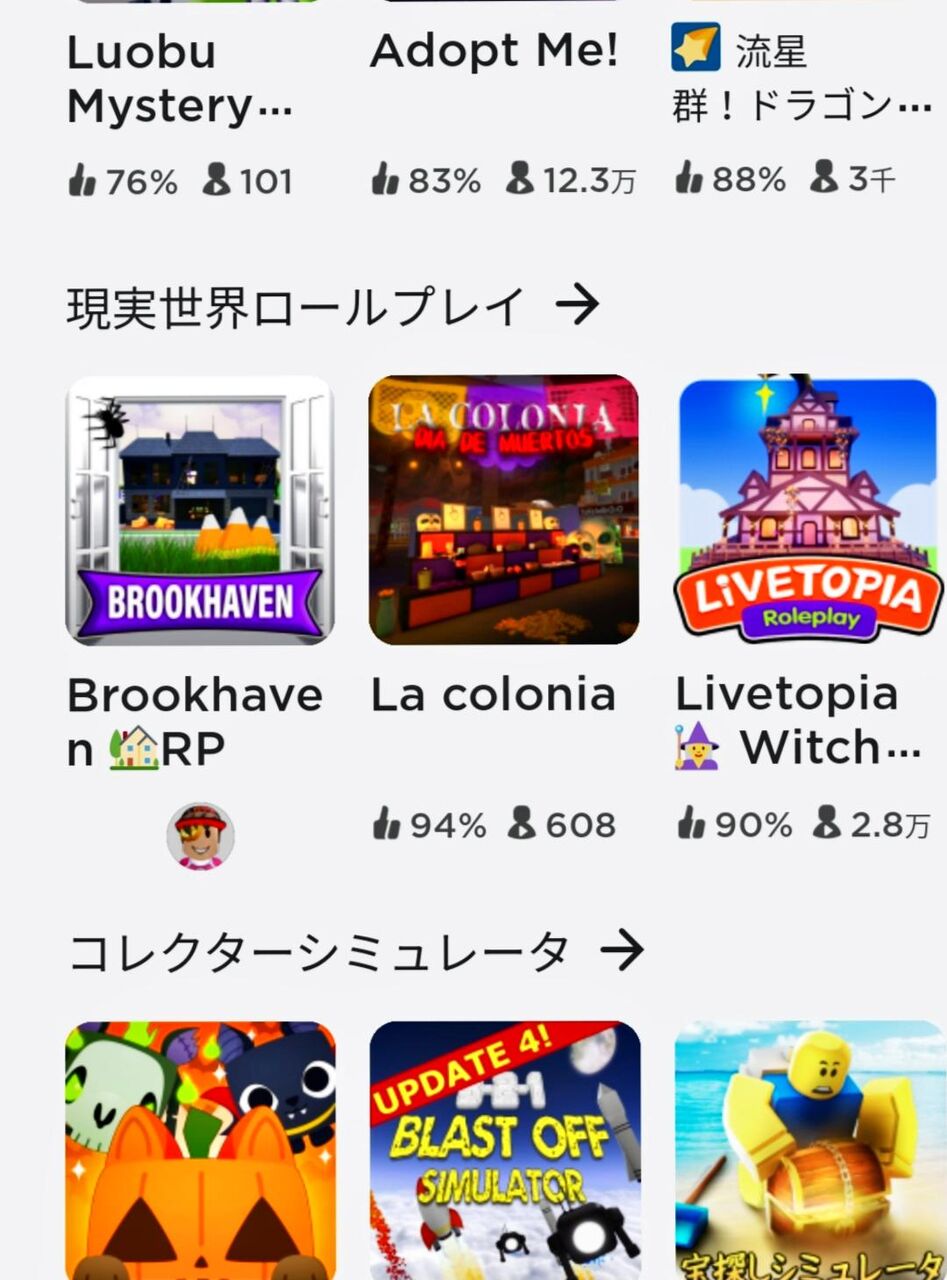The height and width of the screenshot is (1280, 947).
Task: Open the Adopt Me! game
Action: [x=495, y=51]
